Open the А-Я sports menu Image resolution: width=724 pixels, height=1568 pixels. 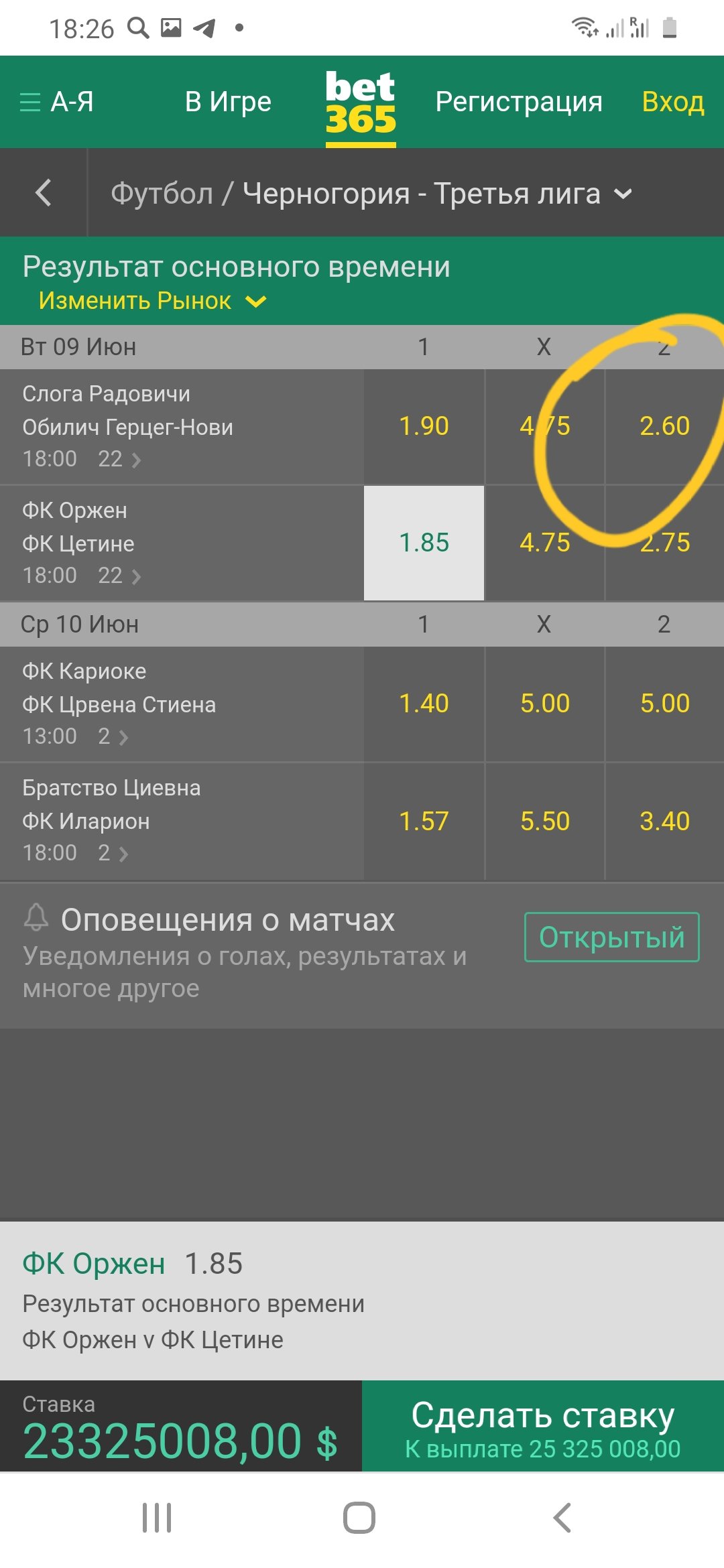pyautogui.click(x=57, y=102)
